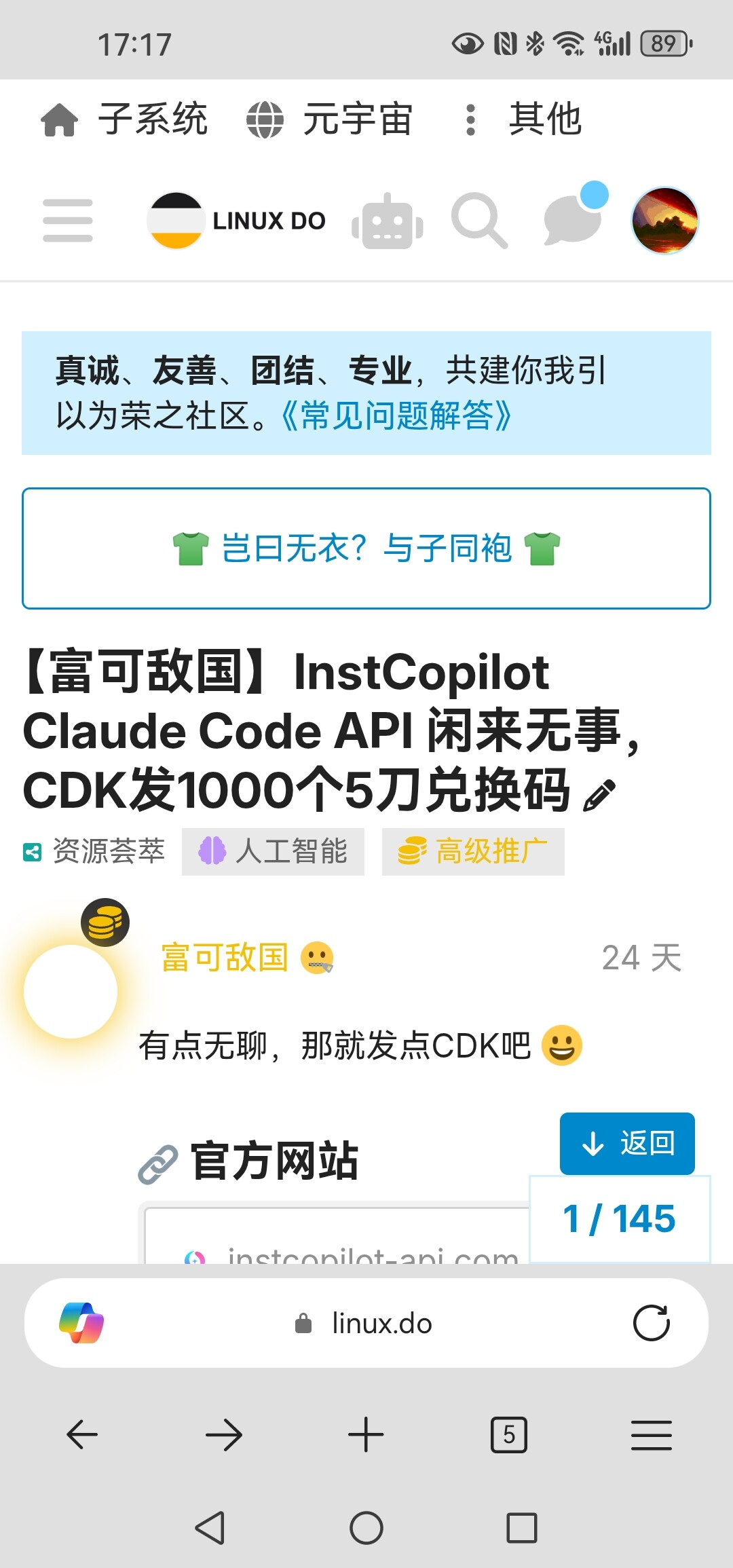733x1568 pixels.
Task: Open the robot AI bot icon
Action: [x=388, y=221]
